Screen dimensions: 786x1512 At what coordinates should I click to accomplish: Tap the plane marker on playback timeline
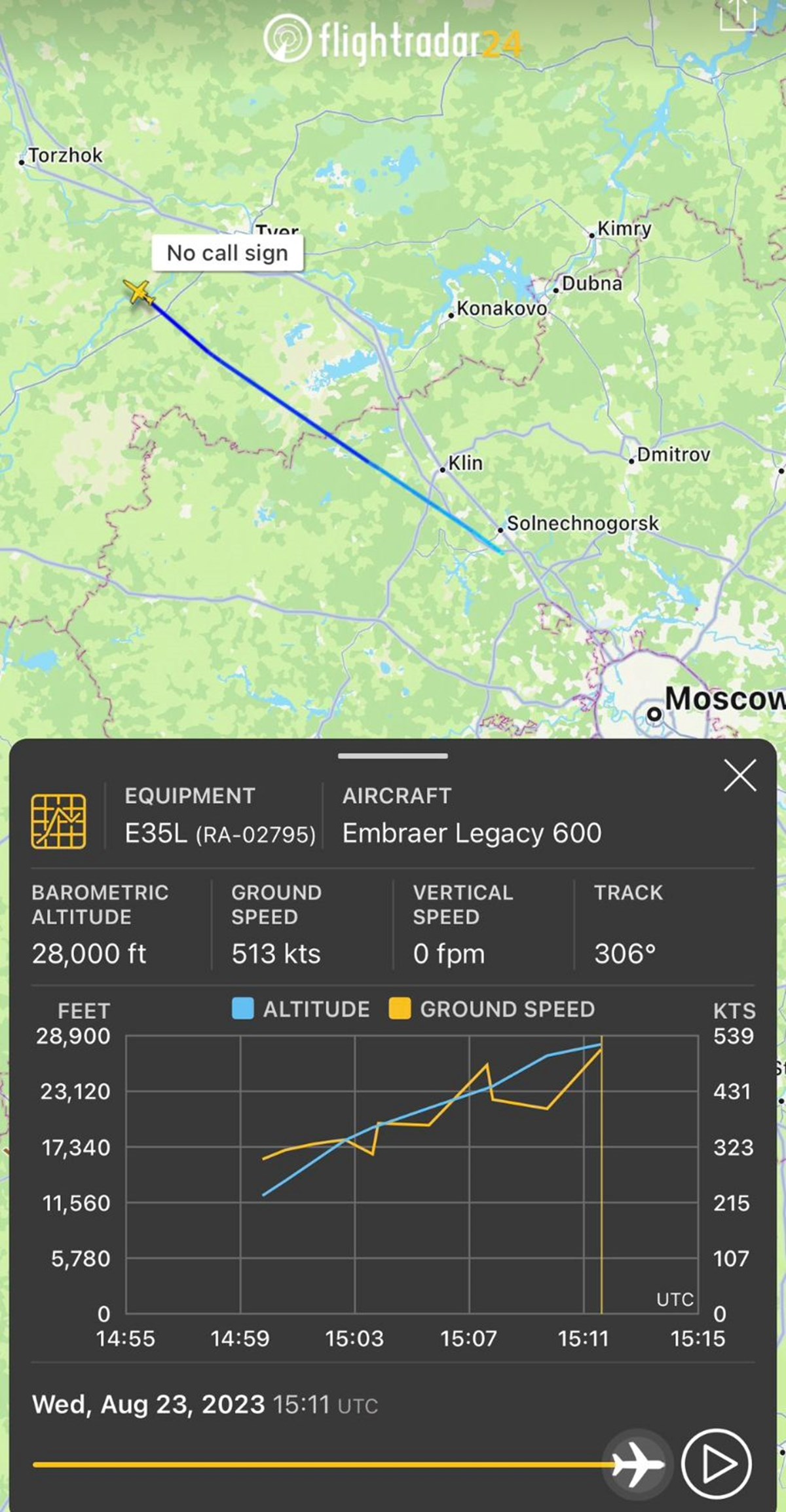637,1464
